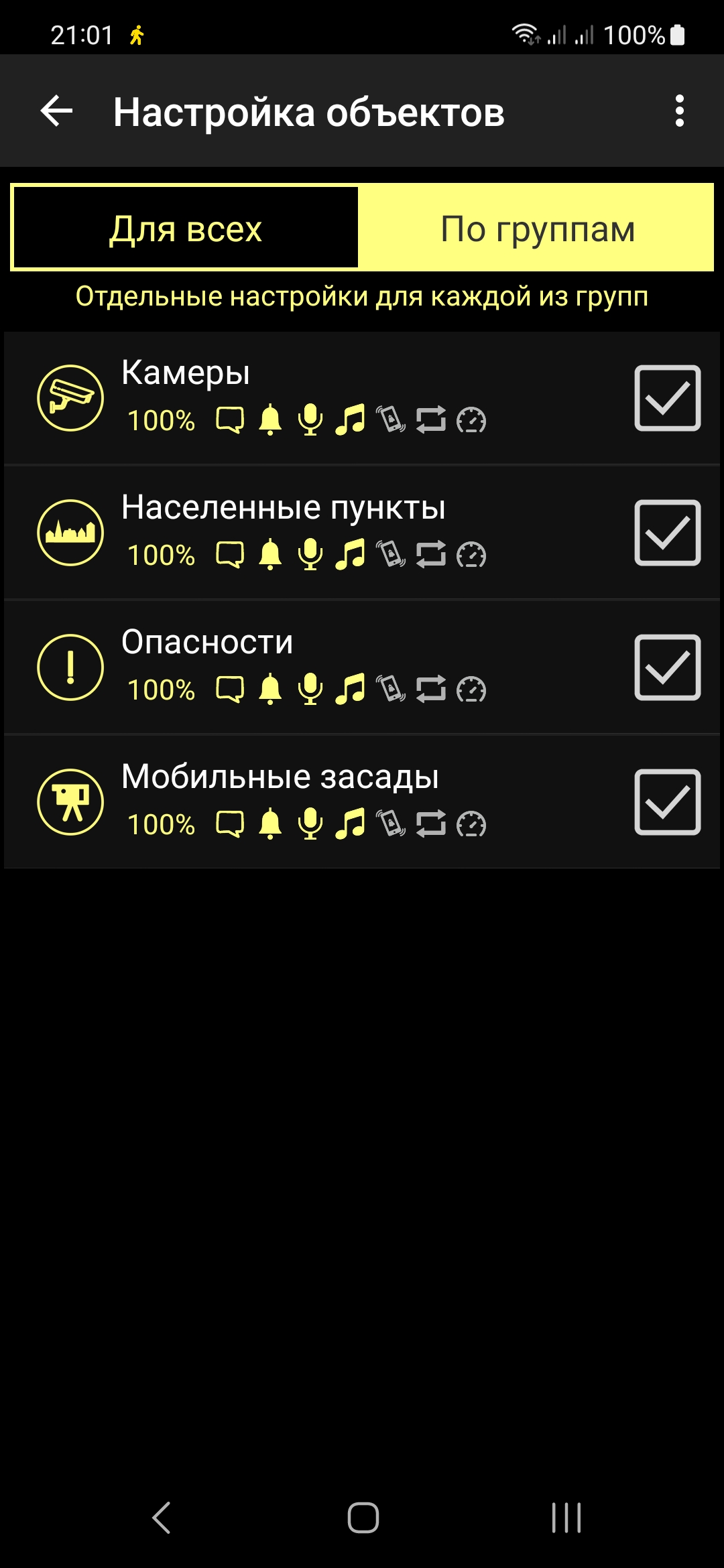Open recent apps from navigation bar
The width and height of the screenshot is (724, 1568).
tap(566, 1518)
